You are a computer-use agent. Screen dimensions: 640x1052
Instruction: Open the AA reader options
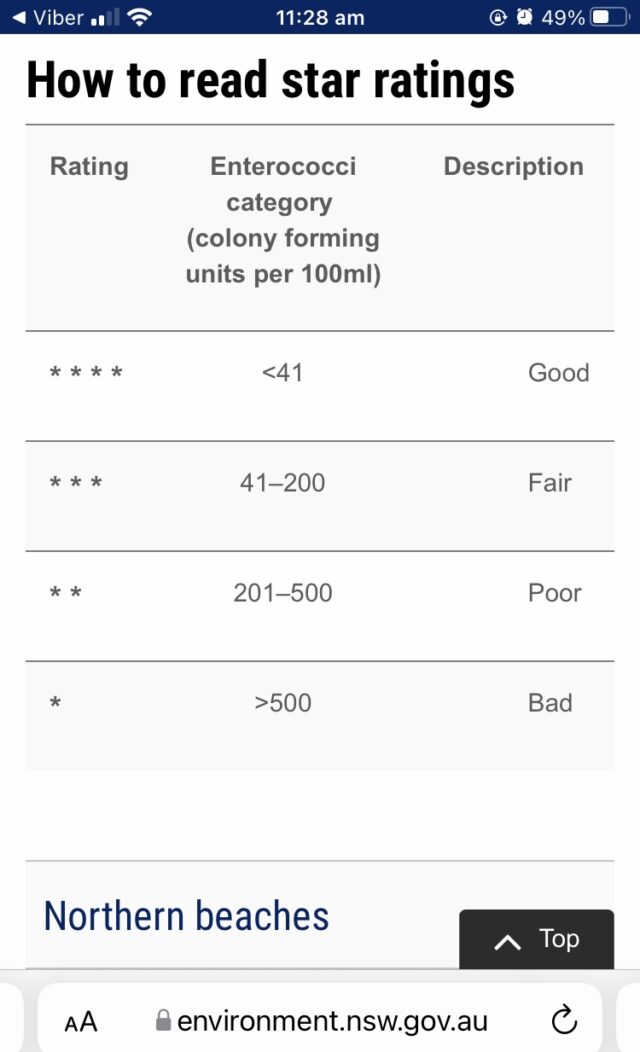[x=81, y=1021]
